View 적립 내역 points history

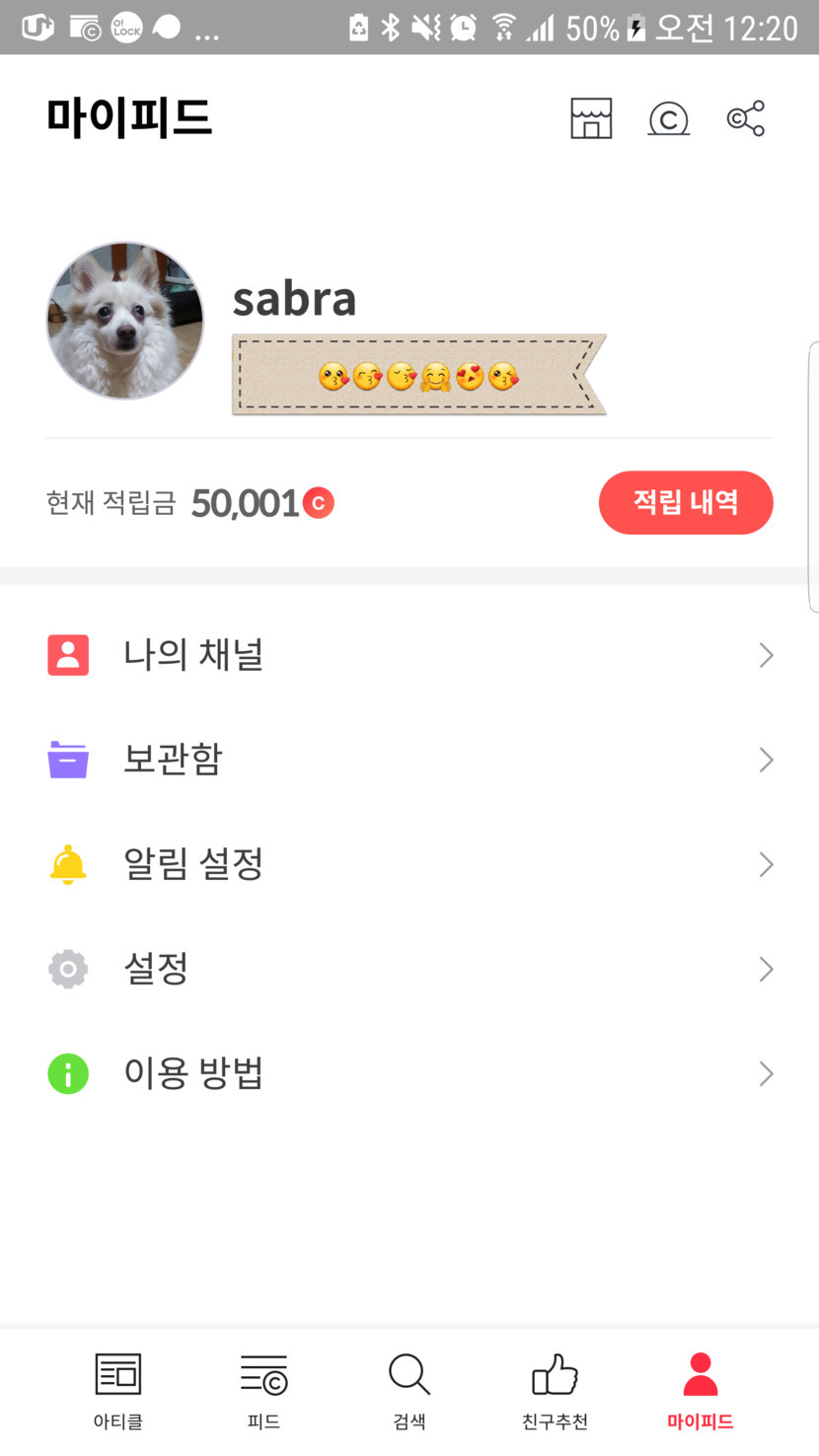[x=685, y=503]
